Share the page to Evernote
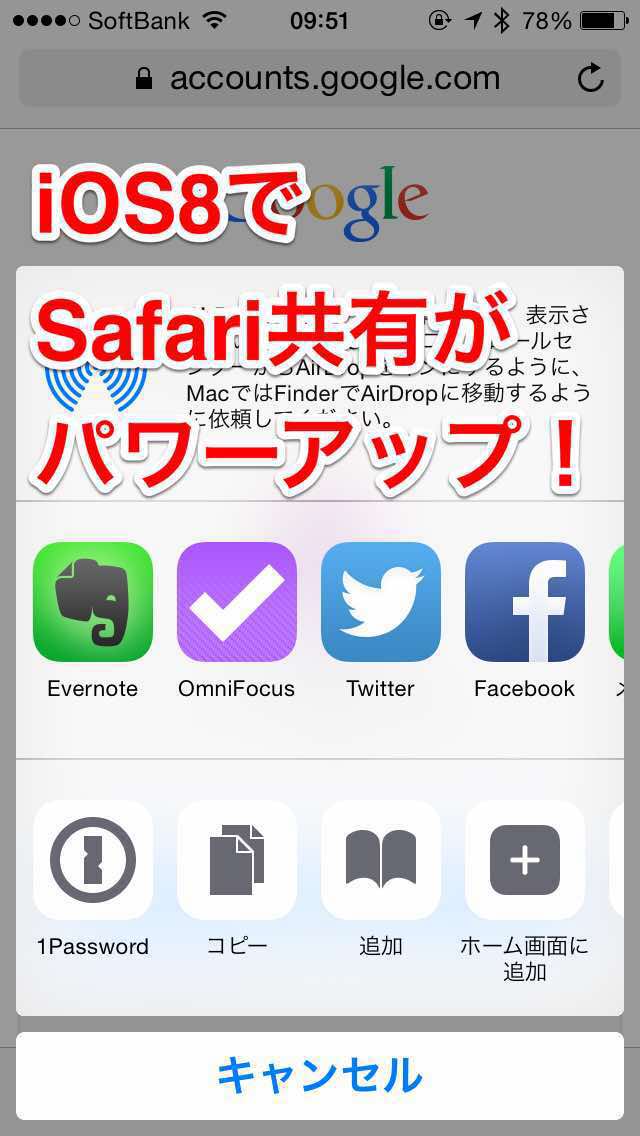The image size is (640, 1136). click(x=93, y=602)
